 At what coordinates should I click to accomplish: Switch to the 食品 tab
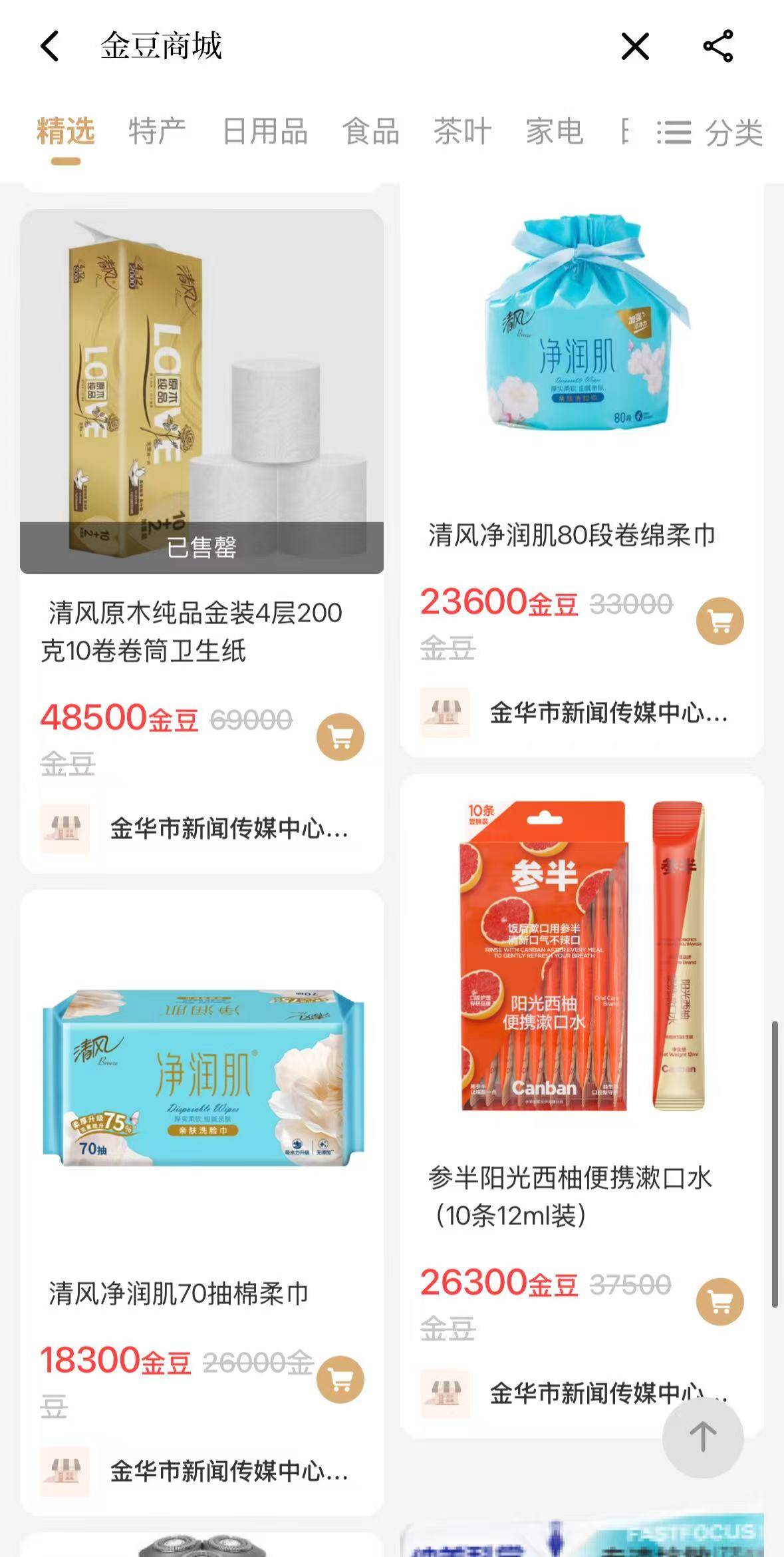[x=370, y=131]
